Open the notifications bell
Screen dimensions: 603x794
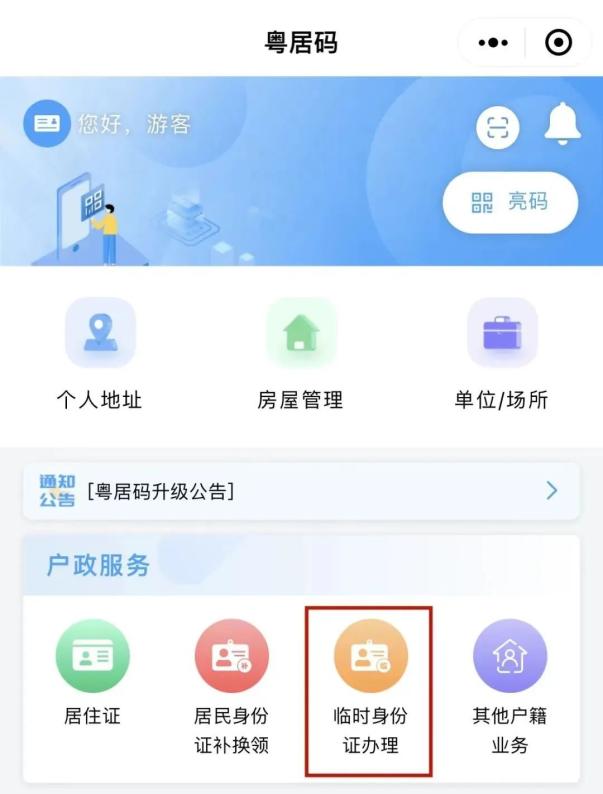tap(562, 125)
